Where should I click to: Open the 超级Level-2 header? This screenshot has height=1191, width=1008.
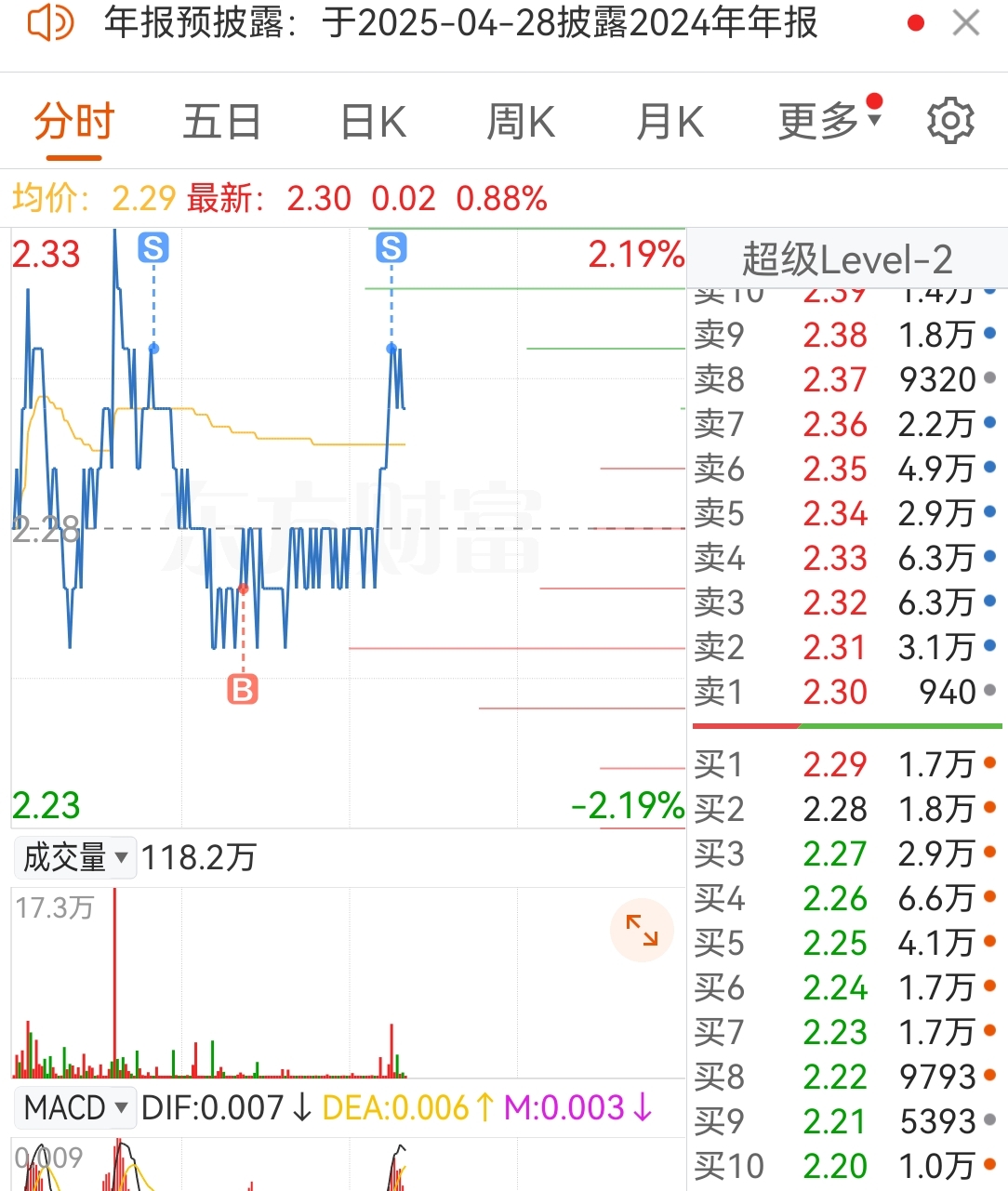click(x=846, y=259)
